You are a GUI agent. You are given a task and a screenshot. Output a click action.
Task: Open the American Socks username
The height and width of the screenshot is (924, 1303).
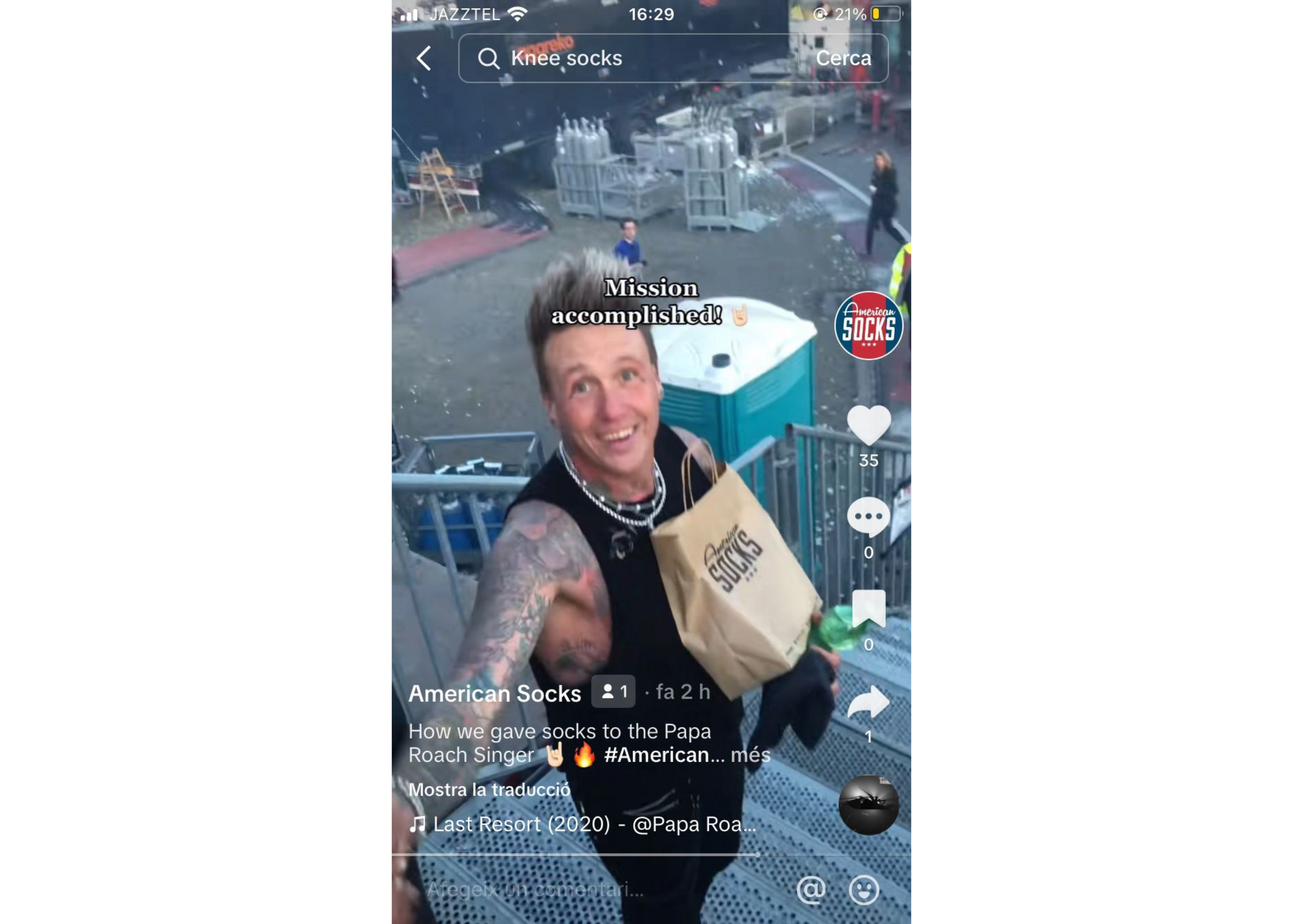point(494,693)
